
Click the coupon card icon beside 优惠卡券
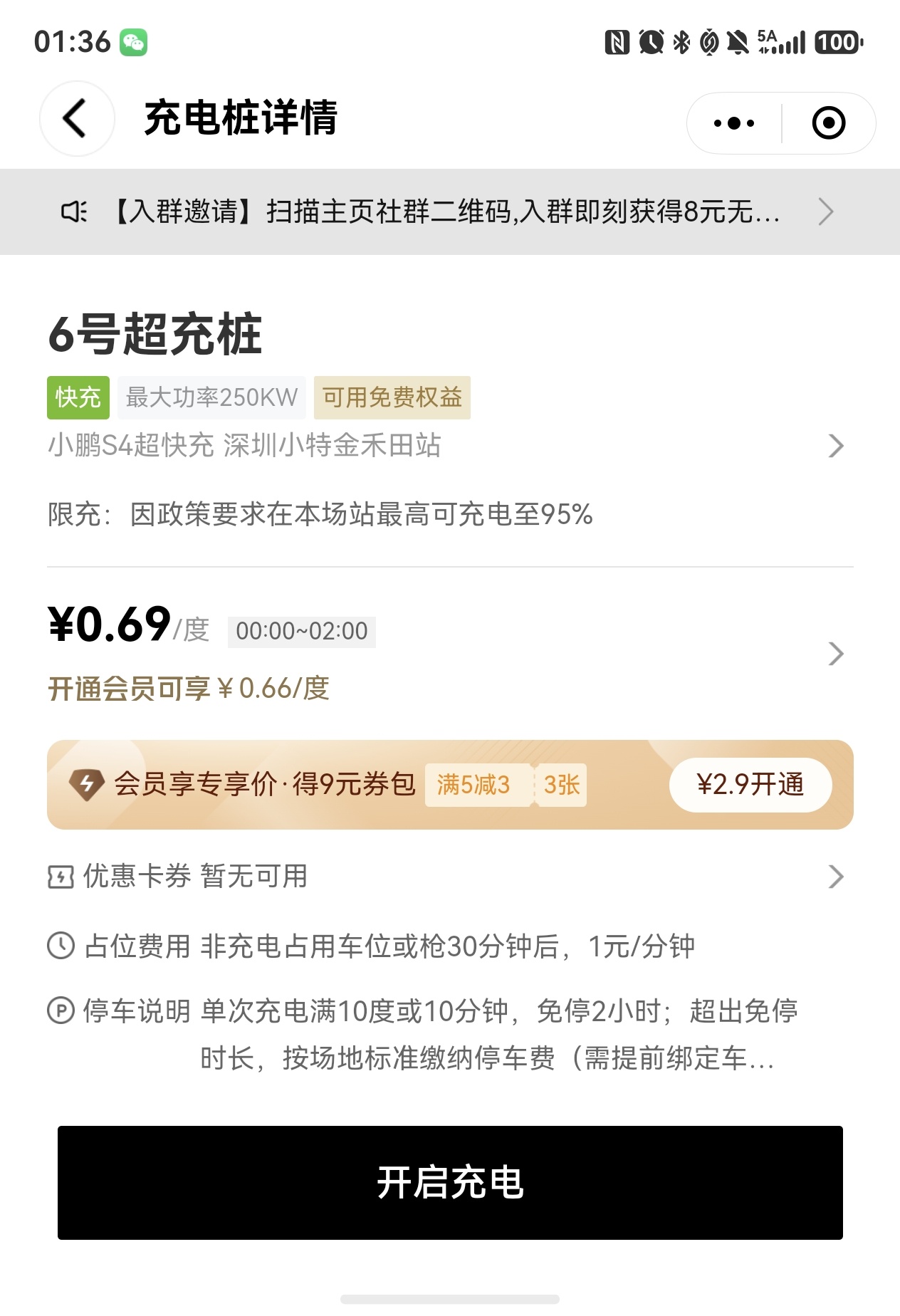tap(61, 877)
